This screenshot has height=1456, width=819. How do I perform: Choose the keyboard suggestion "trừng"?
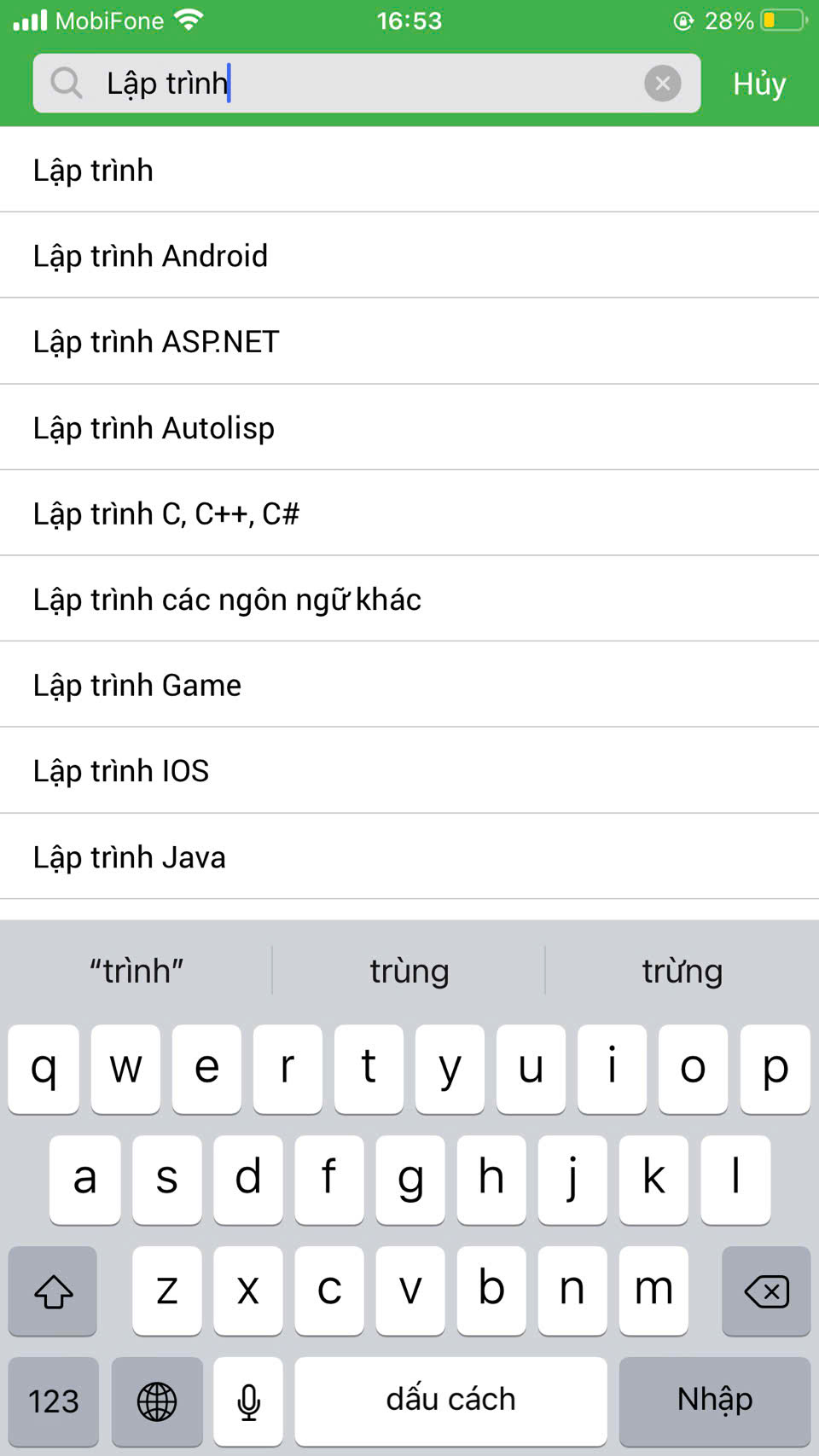pyautogui.click(x=682, y=972)
